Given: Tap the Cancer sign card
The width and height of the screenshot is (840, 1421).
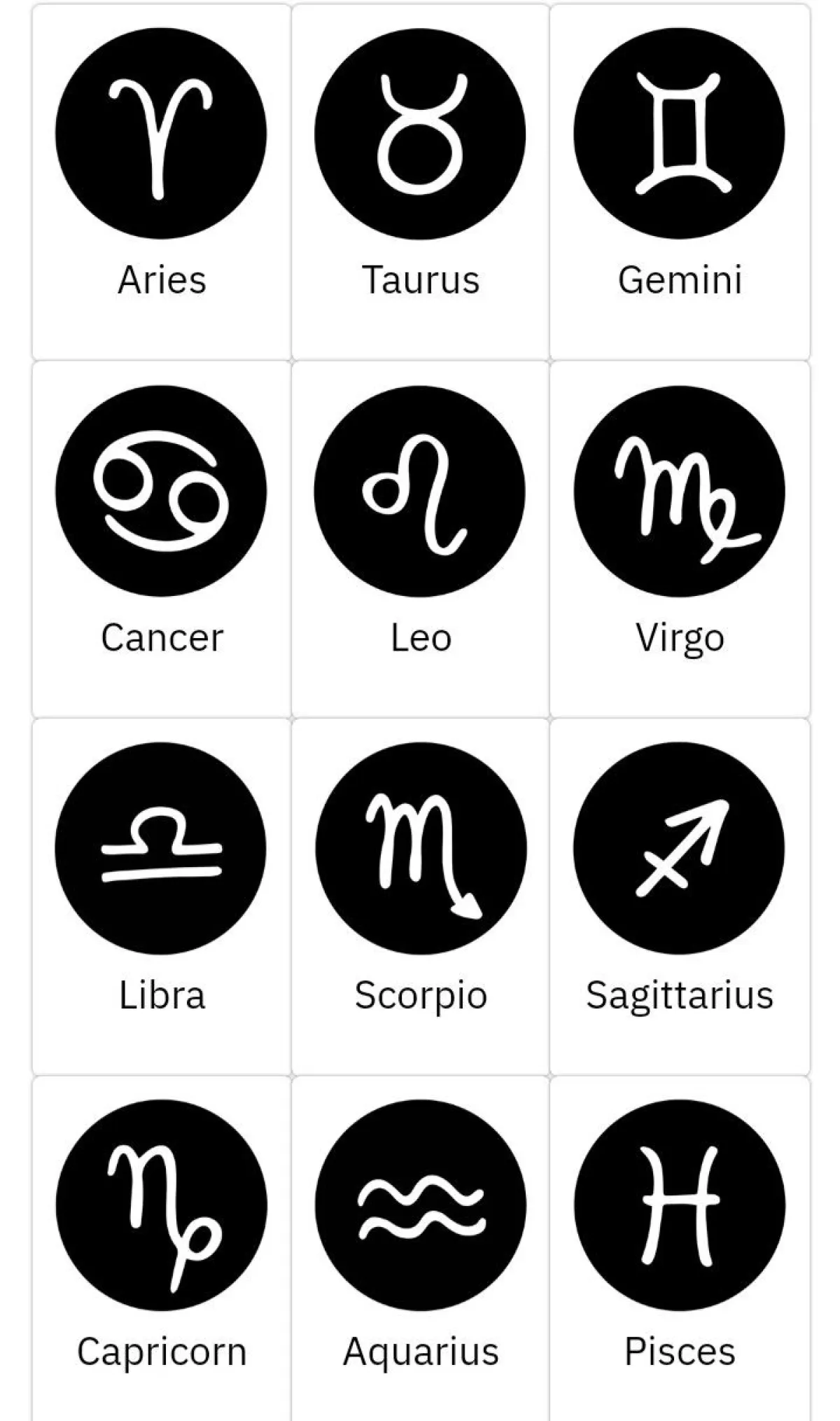Looking at the screenshot, I should 162,539.
